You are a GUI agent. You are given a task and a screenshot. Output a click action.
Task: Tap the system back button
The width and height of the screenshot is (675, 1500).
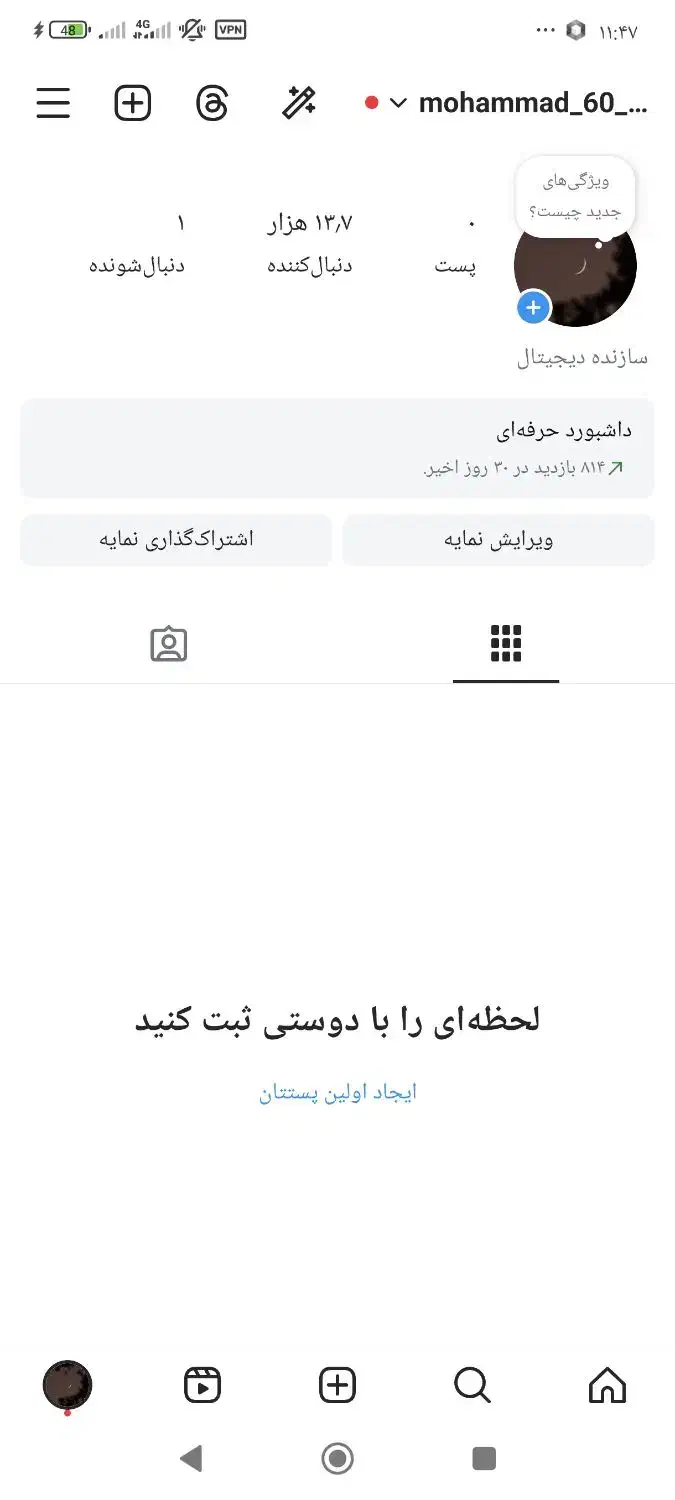point(191,1458)
